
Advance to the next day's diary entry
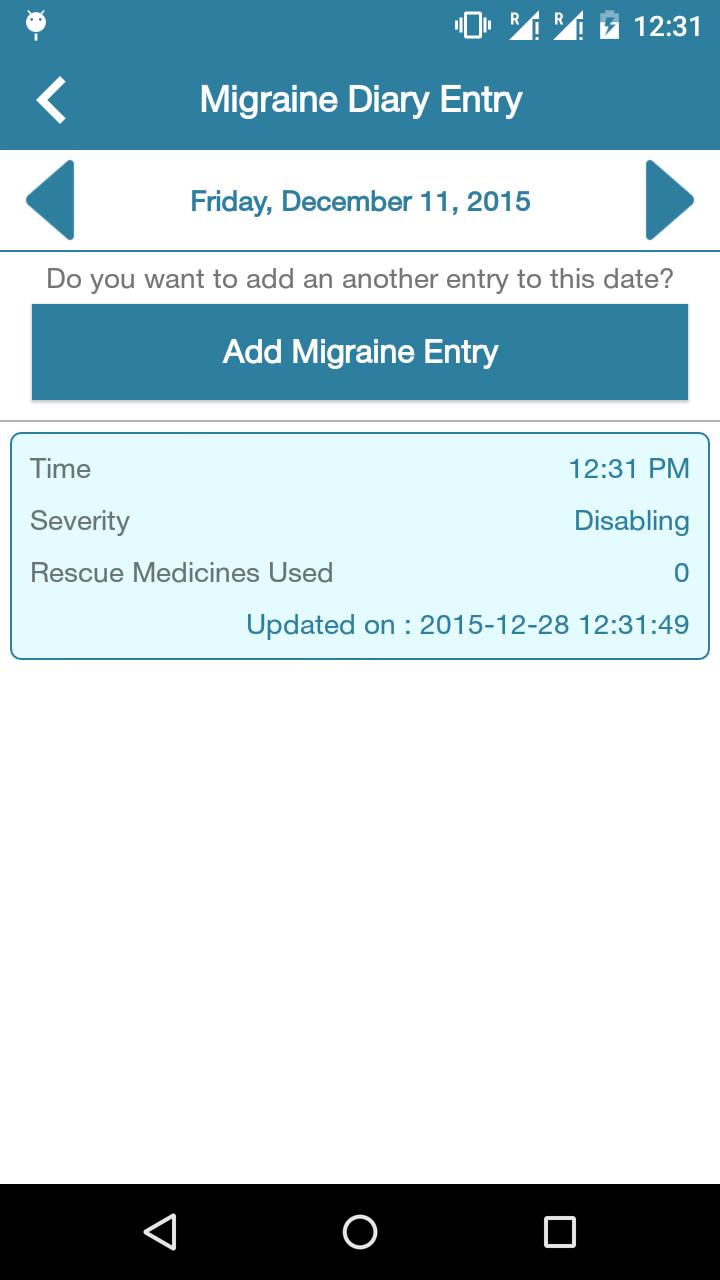point(670,200)
